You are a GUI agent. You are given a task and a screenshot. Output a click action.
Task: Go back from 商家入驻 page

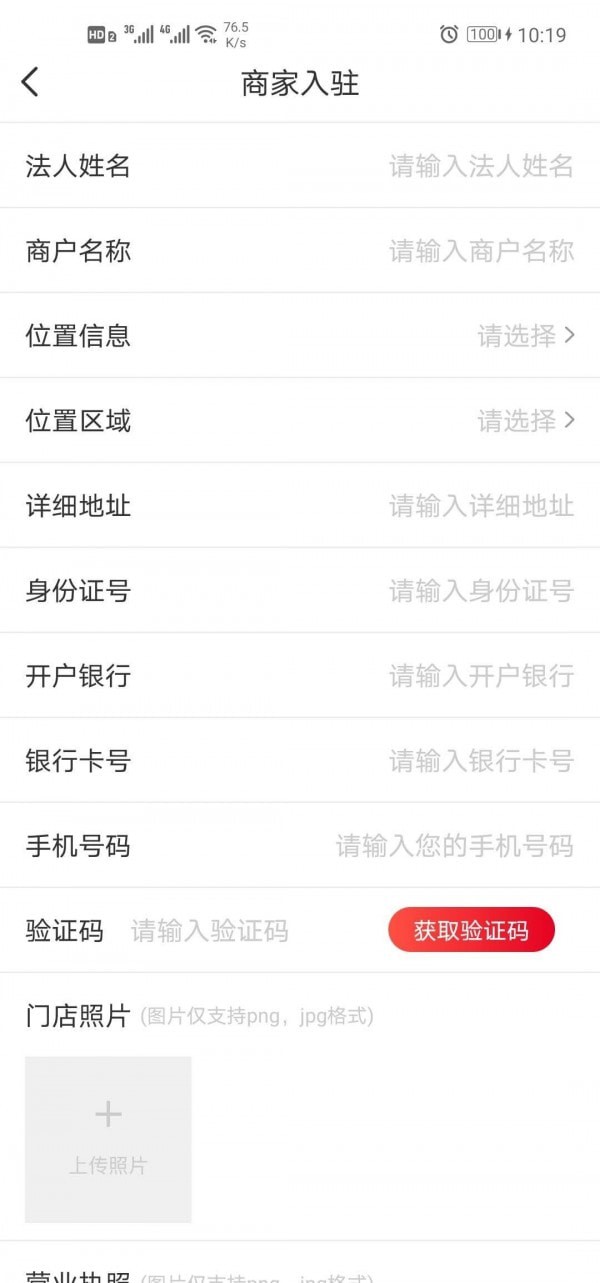[30, 82]
